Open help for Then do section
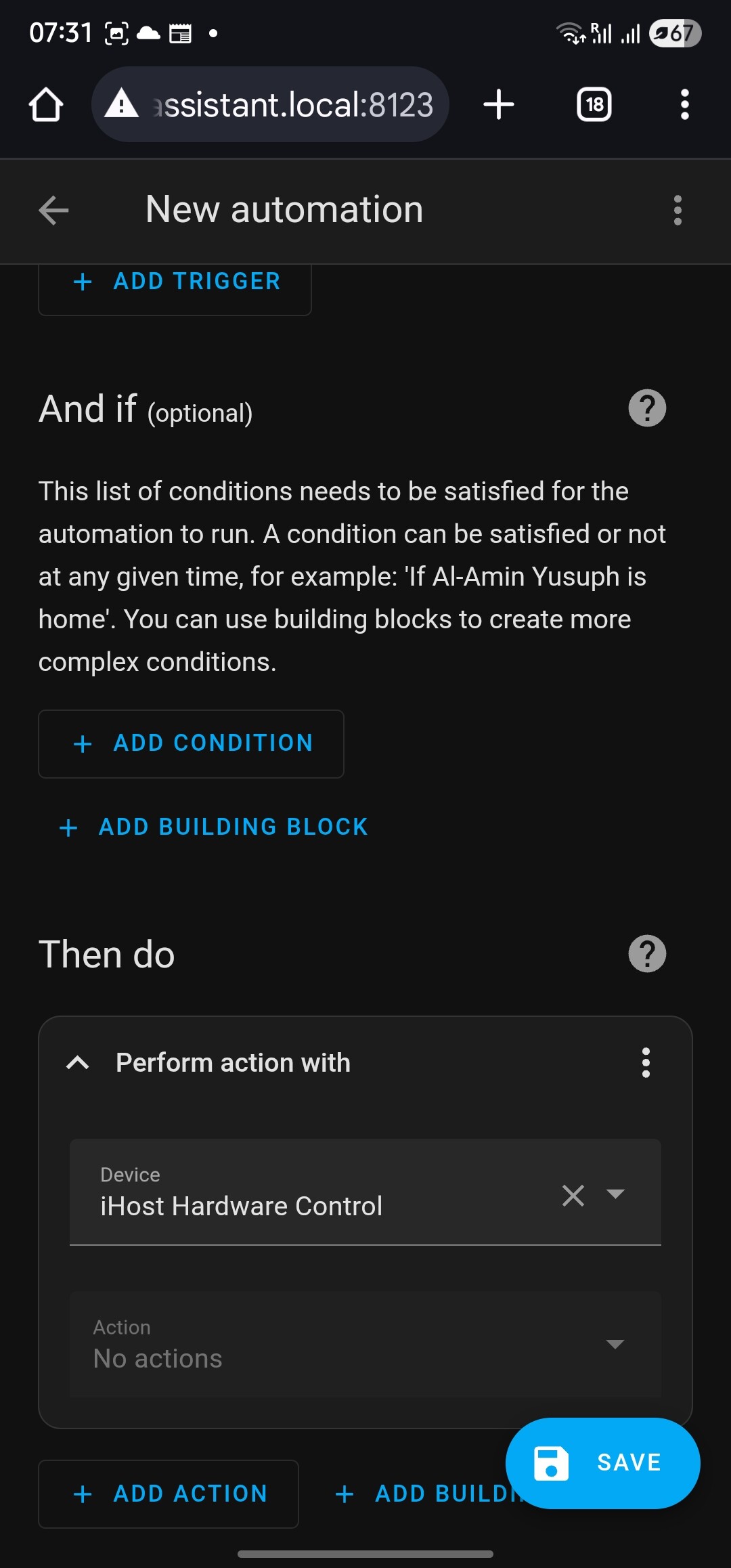The width and height of the screenshot is (731, 1568). point(647,954)
